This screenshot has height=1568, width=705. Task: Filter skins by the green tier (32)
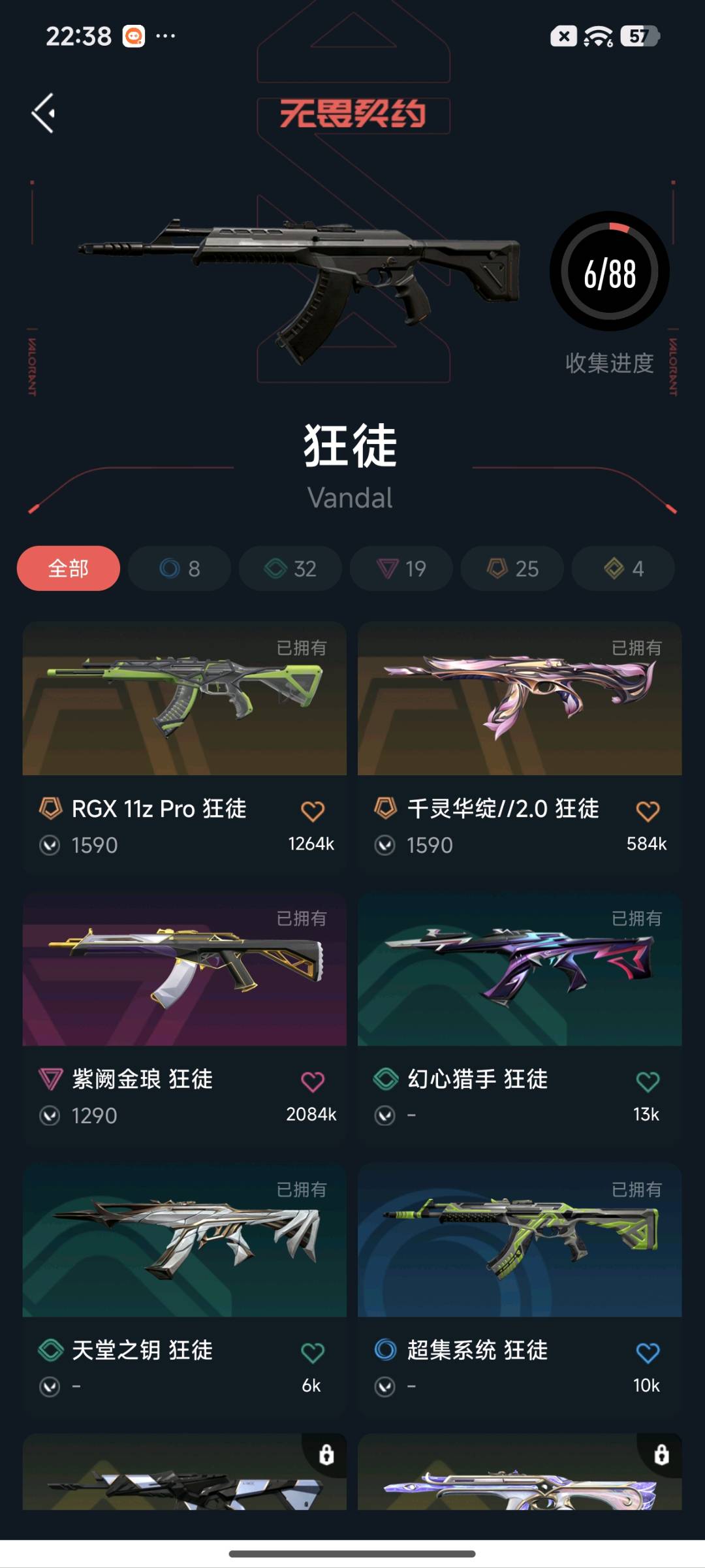(290, 568)
